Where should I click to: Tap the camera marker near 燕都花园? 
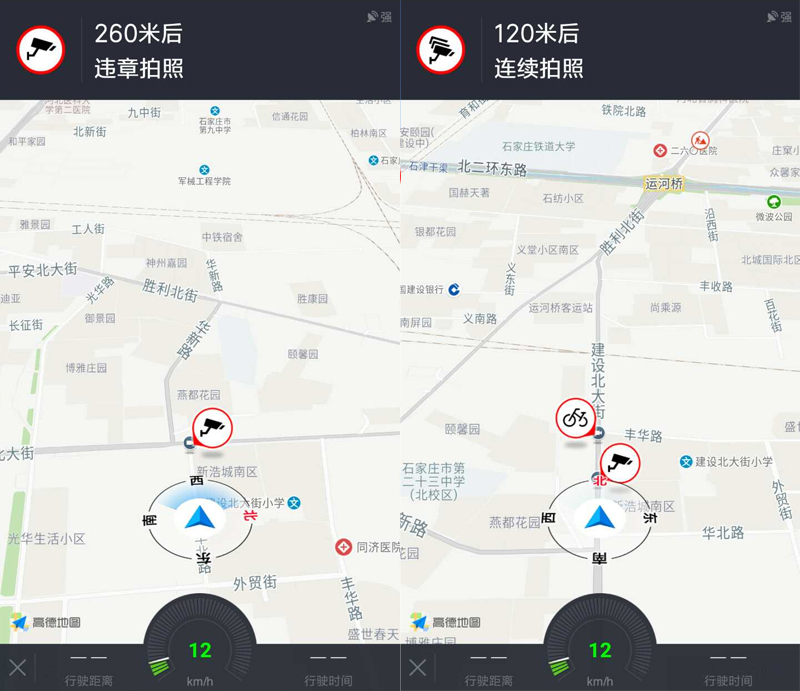tap(212, 428)
